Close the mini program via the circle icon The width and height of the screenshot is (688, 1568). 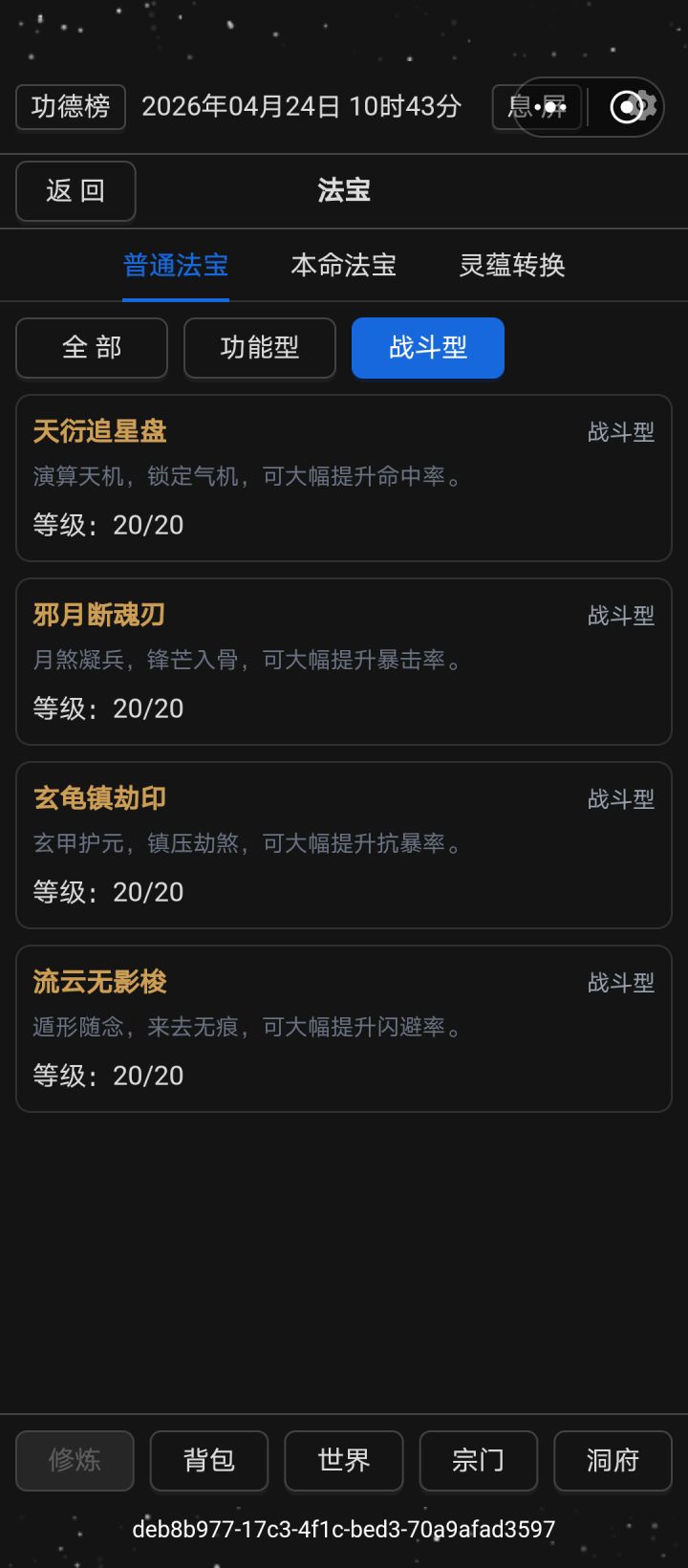pos(626,107)
